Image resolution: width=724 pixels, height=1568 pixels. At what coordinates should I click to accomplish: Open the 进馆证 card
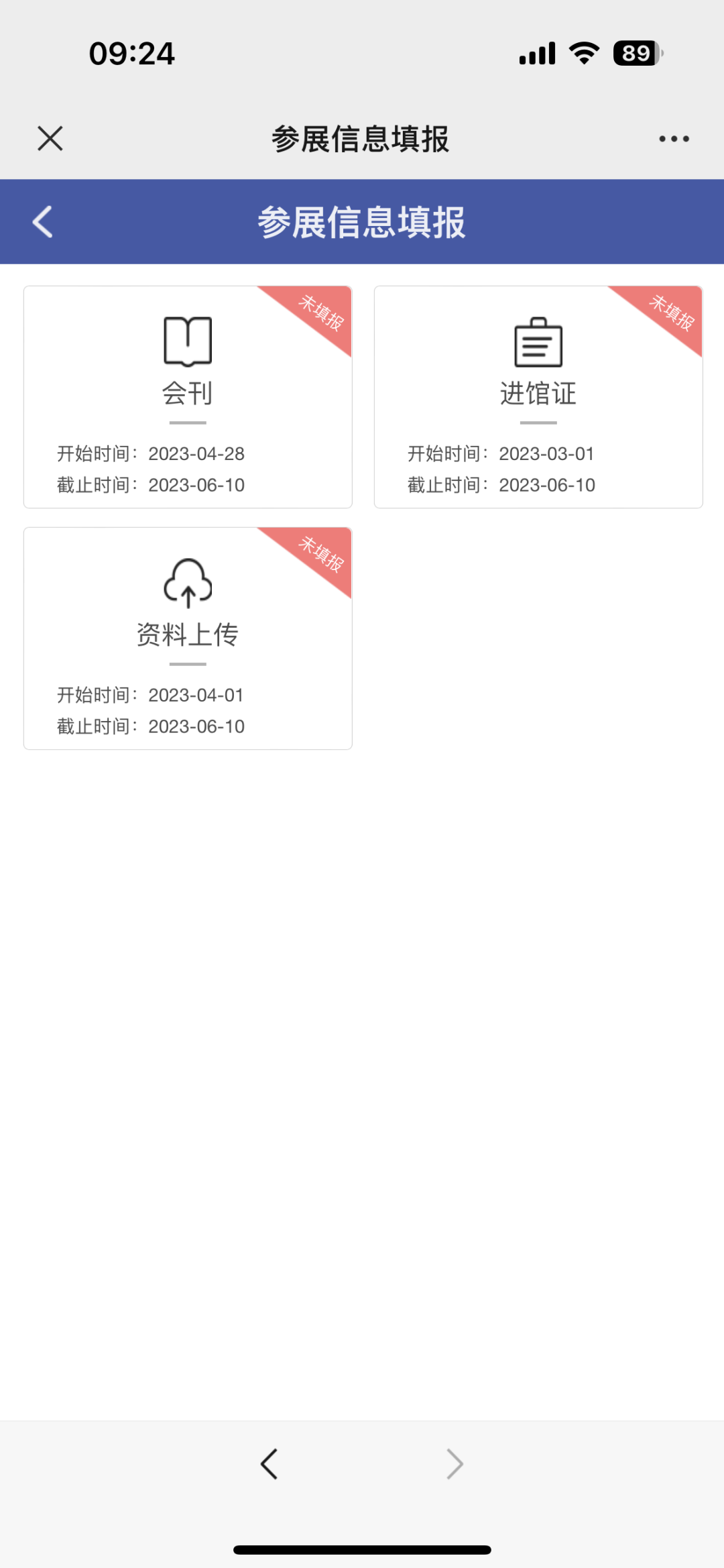[538, 397]
